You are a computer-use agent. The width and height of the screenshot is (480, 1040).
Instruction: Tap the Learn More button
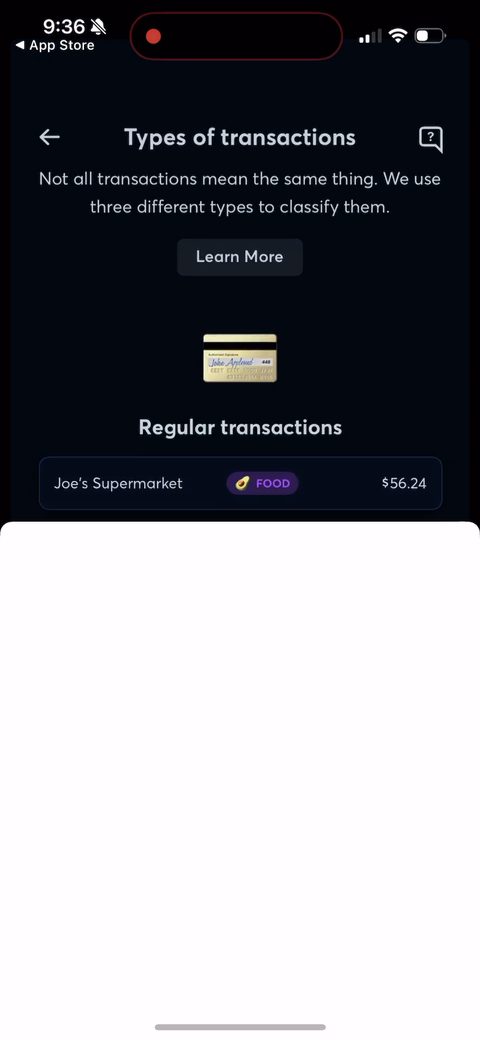(x=239, y=257)
